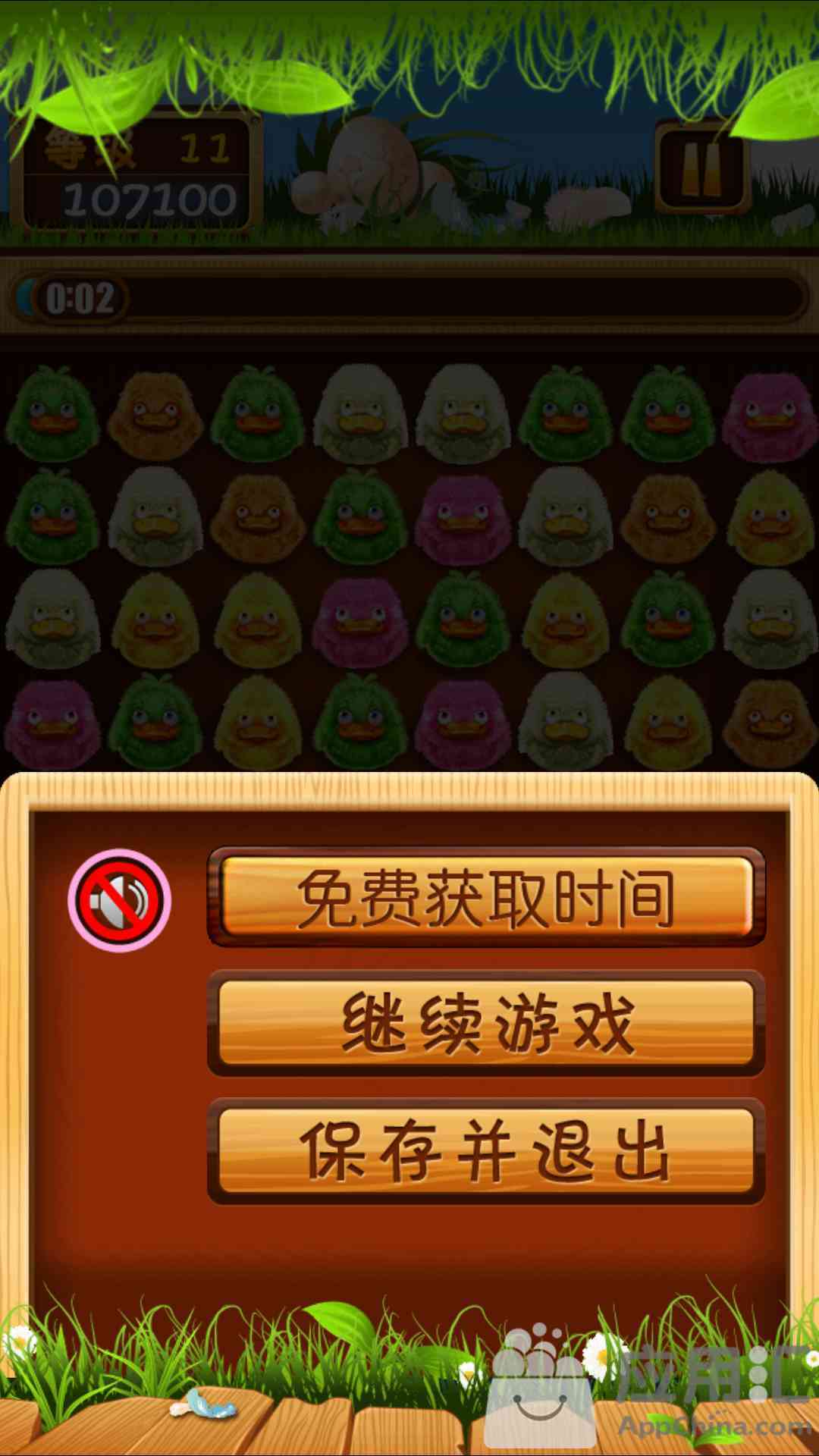Toggle the muted sound icon
This screenshot has width=819, height=1456.
[x=119, y=900]
